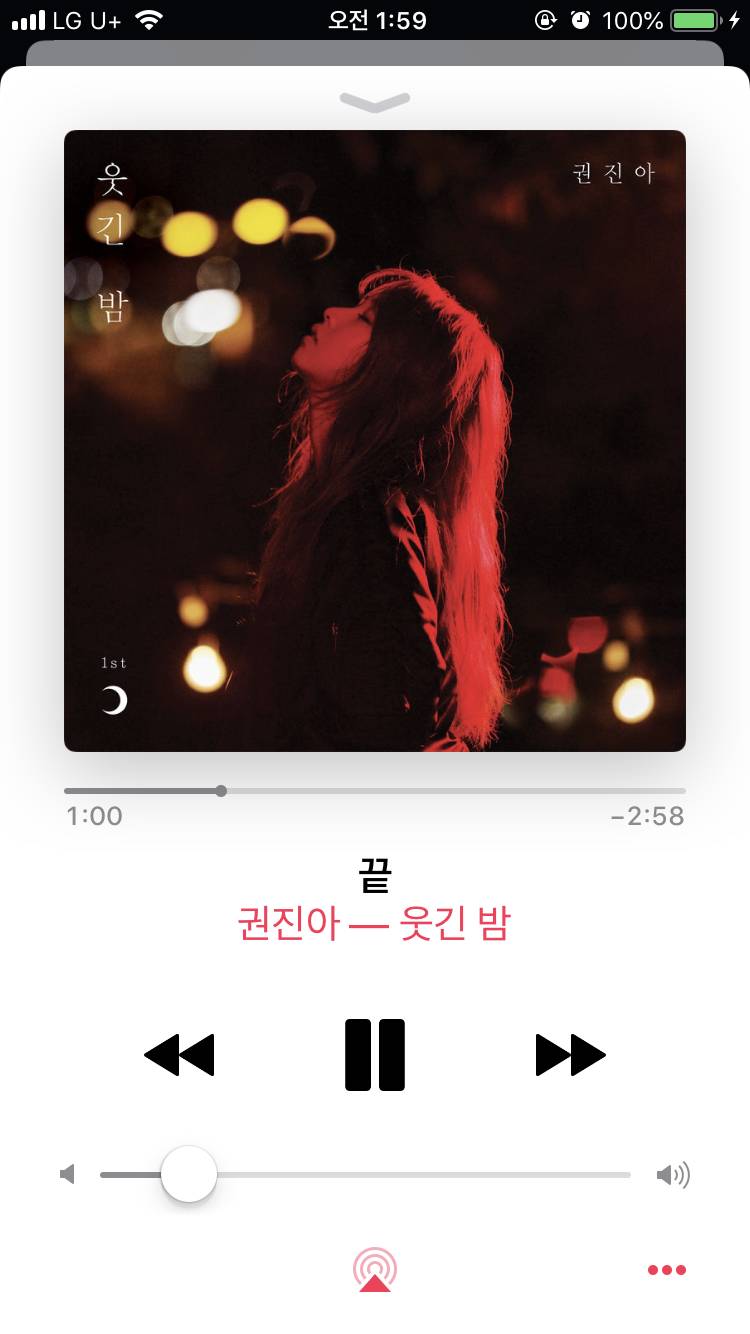Viewport: 750px width, 1334px height.
Task: Adjust the volume slider knob
Action: [x=189, y=1174]
